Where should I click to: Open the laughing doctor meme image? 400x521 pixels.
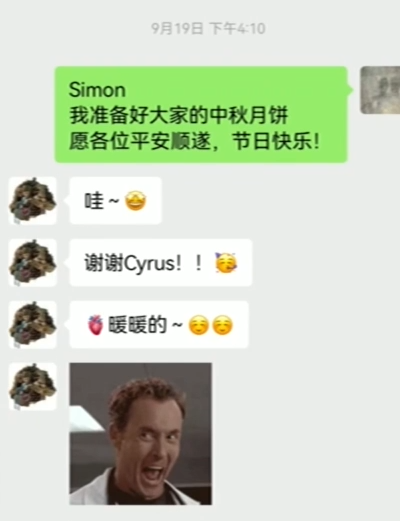pyautogui.click(x=140, y=434)
